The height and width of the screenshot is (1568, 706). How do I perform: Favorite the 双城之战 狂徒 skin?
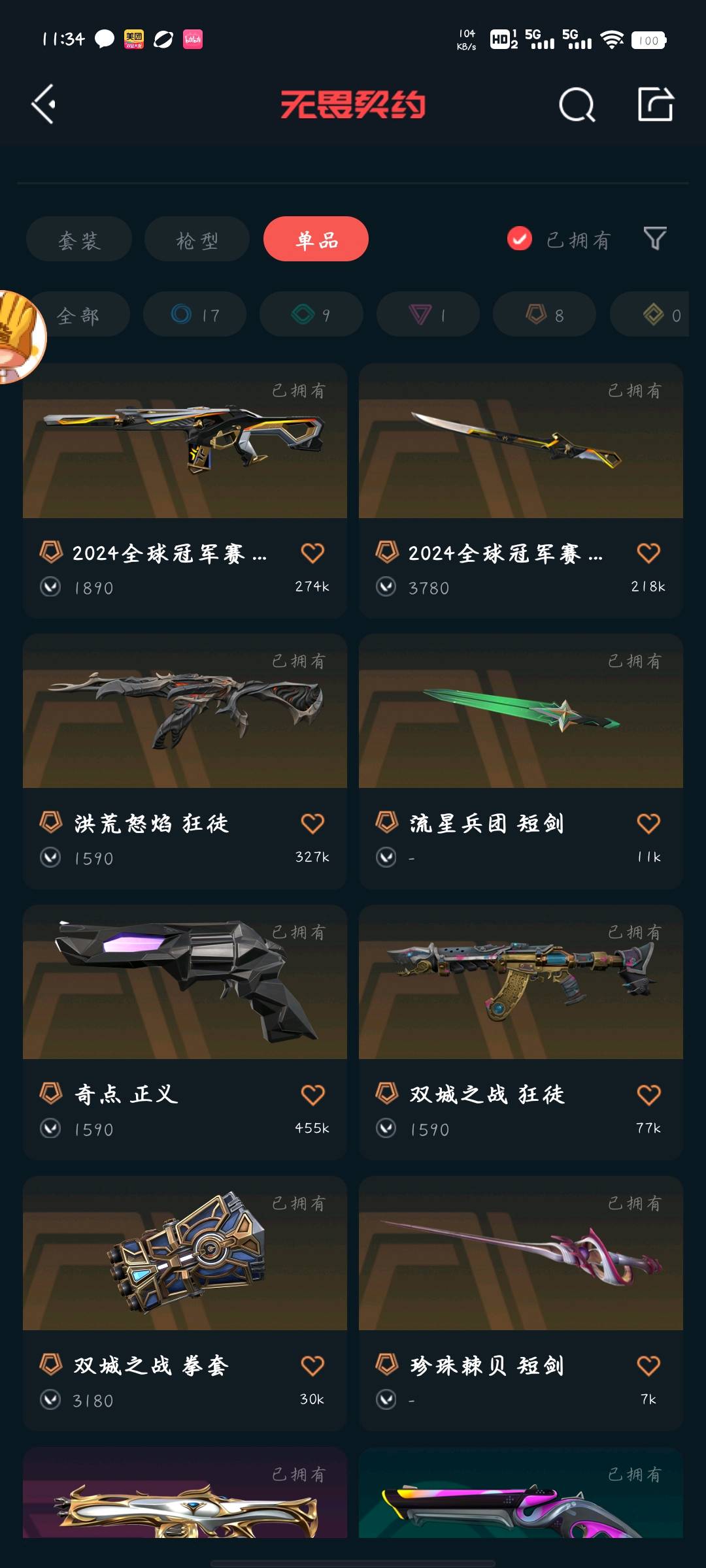[x=648, y=1094]
